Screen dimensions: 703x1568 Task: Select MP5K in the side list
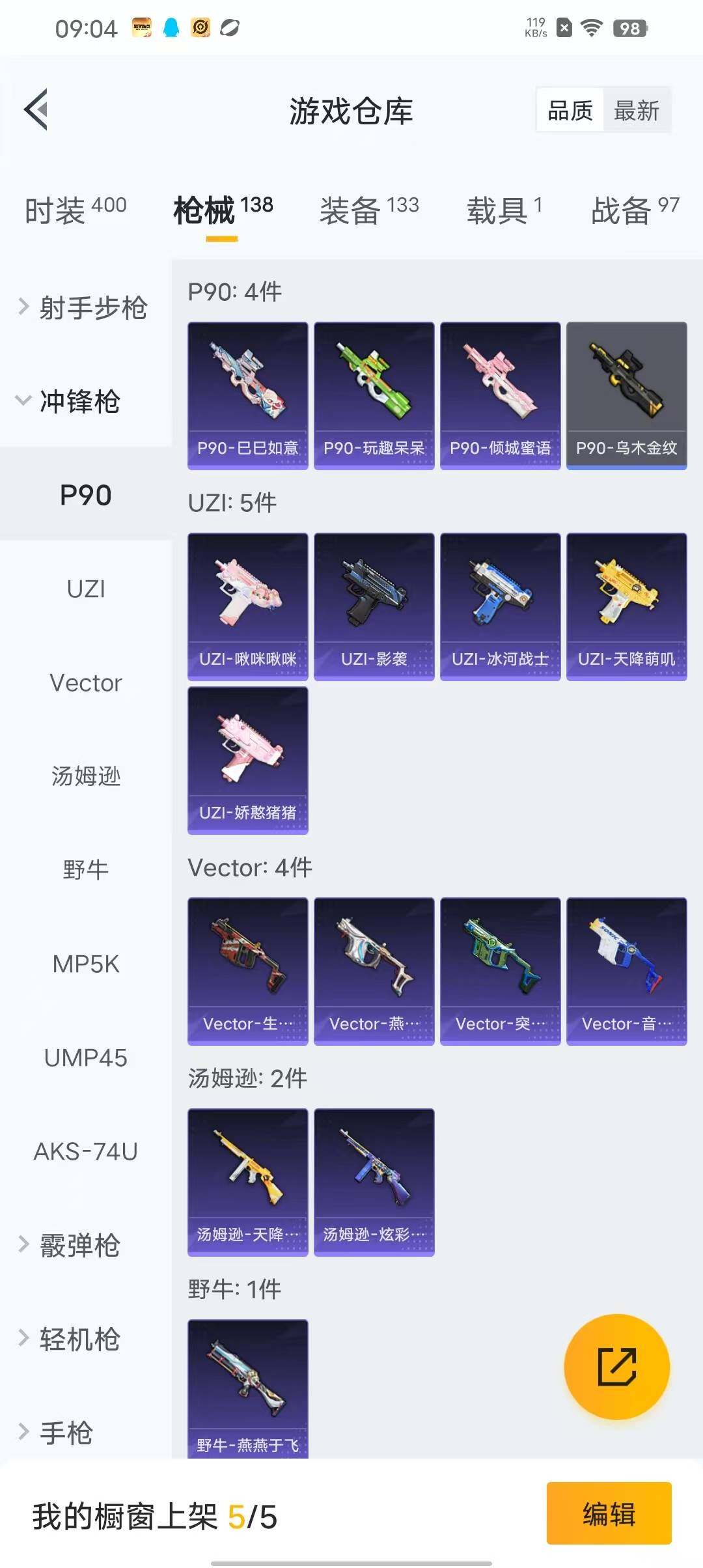click(85, 964)
